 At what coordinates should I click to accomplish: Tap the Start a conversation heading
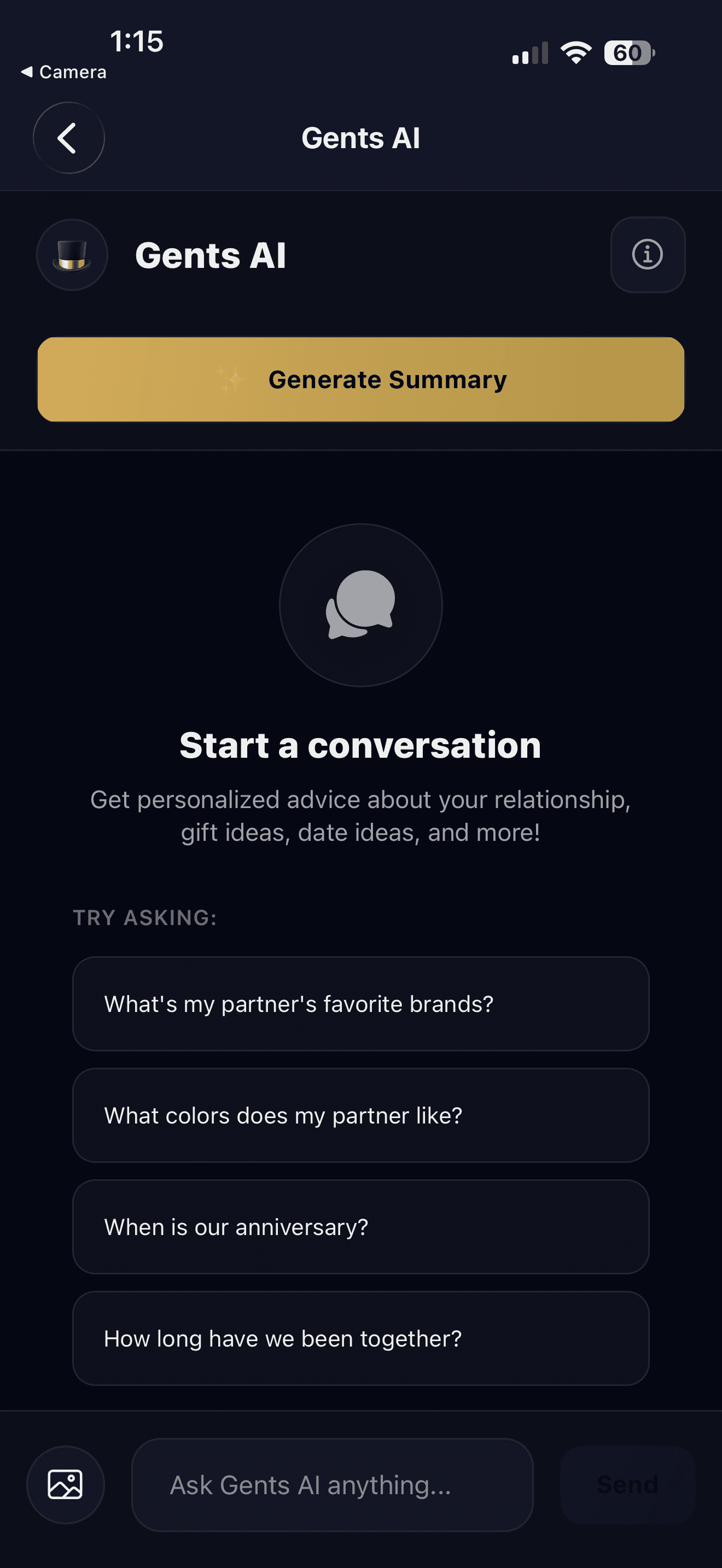click(x=361, y=745)
